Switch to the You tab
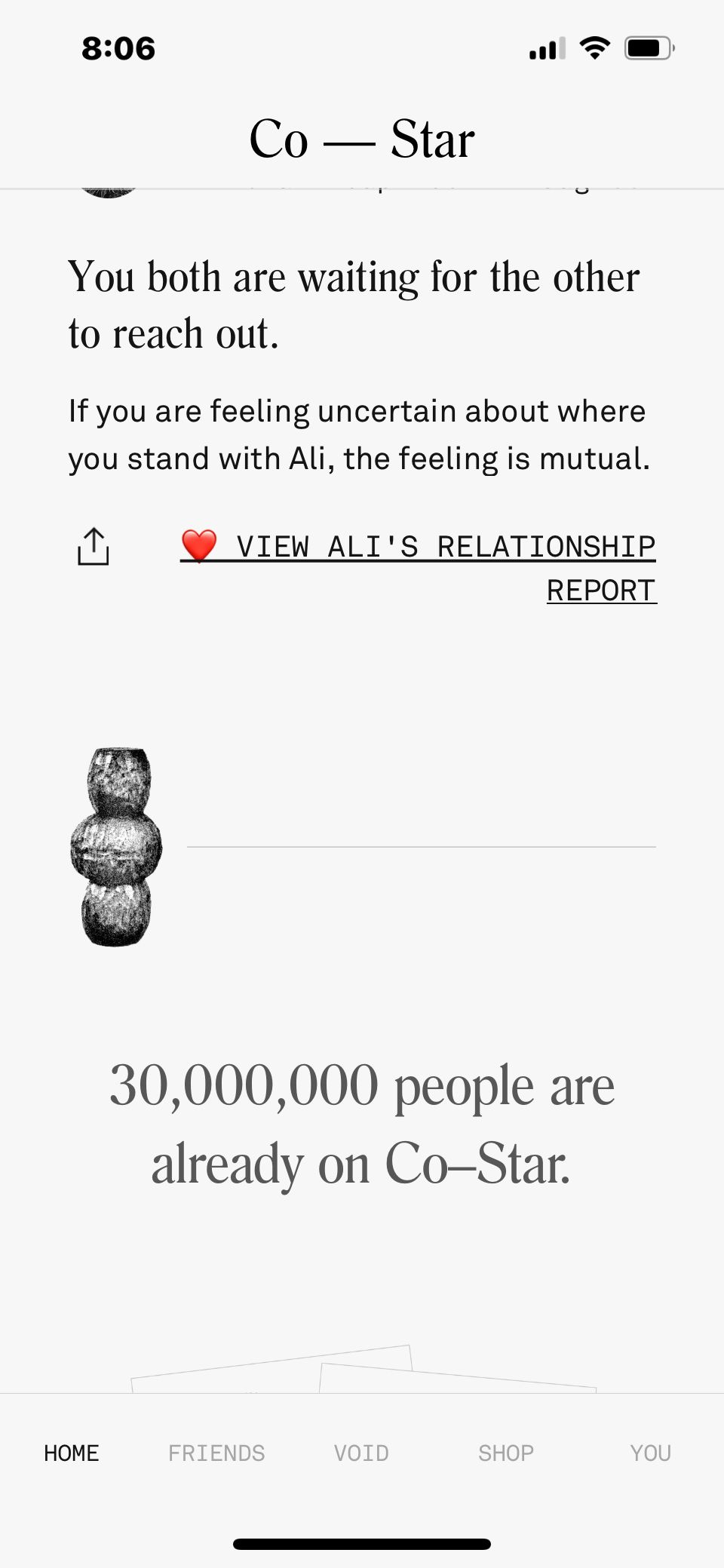This screenshot has width=724, height=1568. point(650,1453)
